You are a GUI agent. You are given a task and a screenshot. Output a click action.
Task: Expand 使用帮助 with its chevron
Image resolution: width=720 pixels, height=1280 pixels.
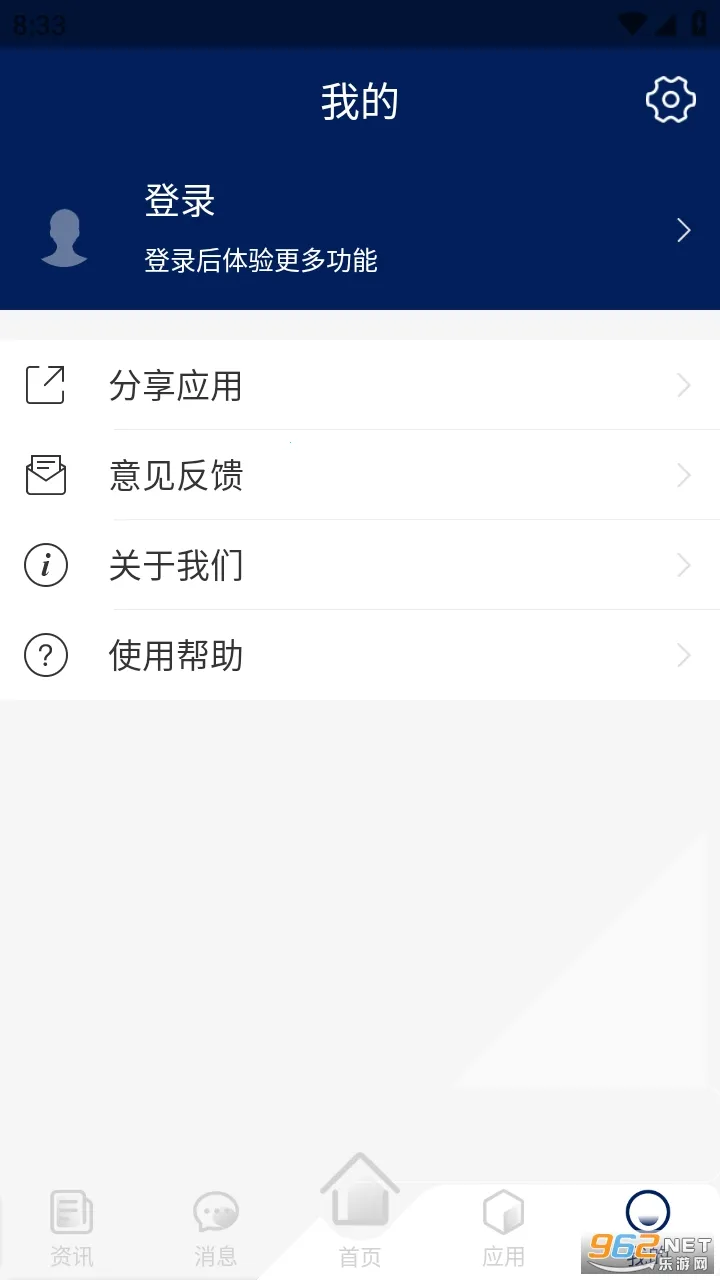684,655
